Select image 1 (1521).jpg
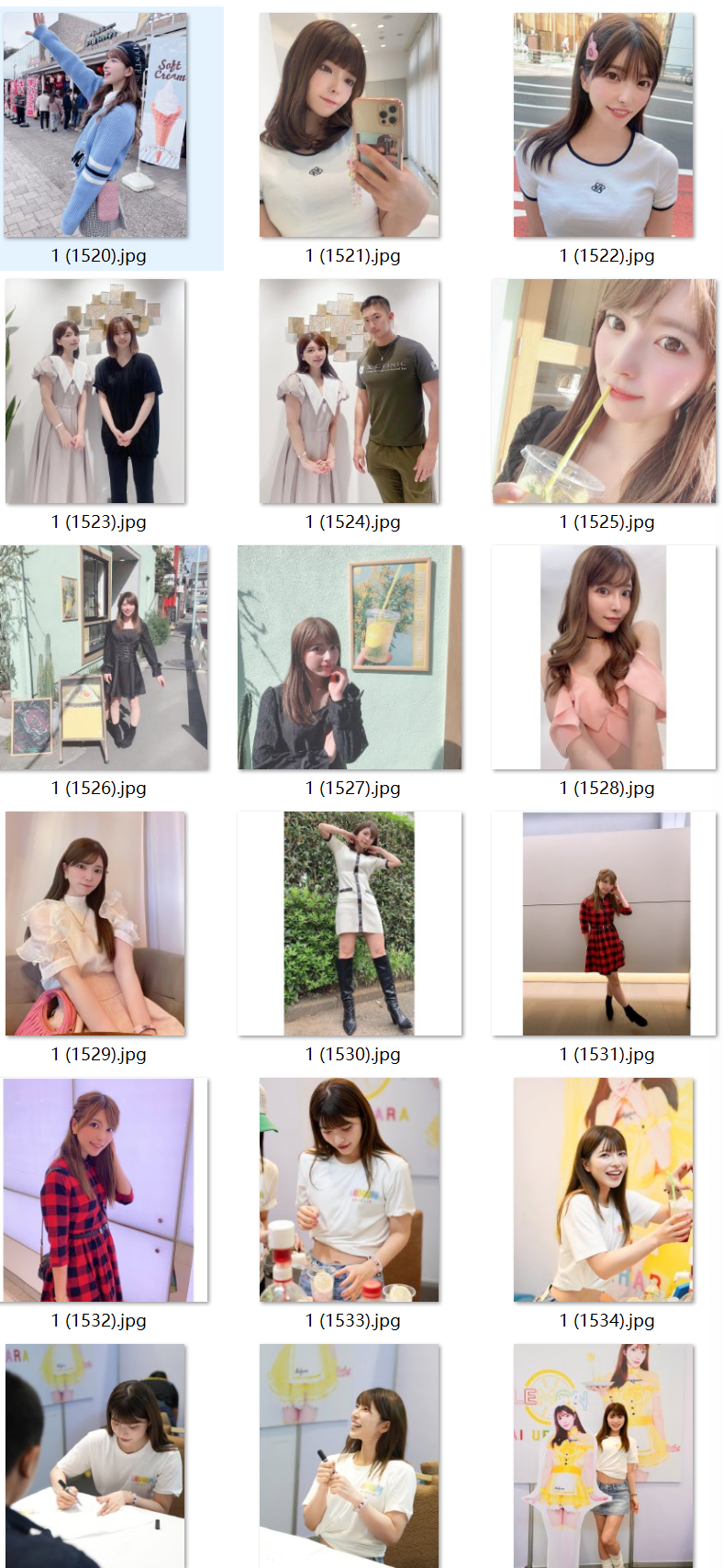This screenshot has height=1568, width=723. click(x=350, y=126)
